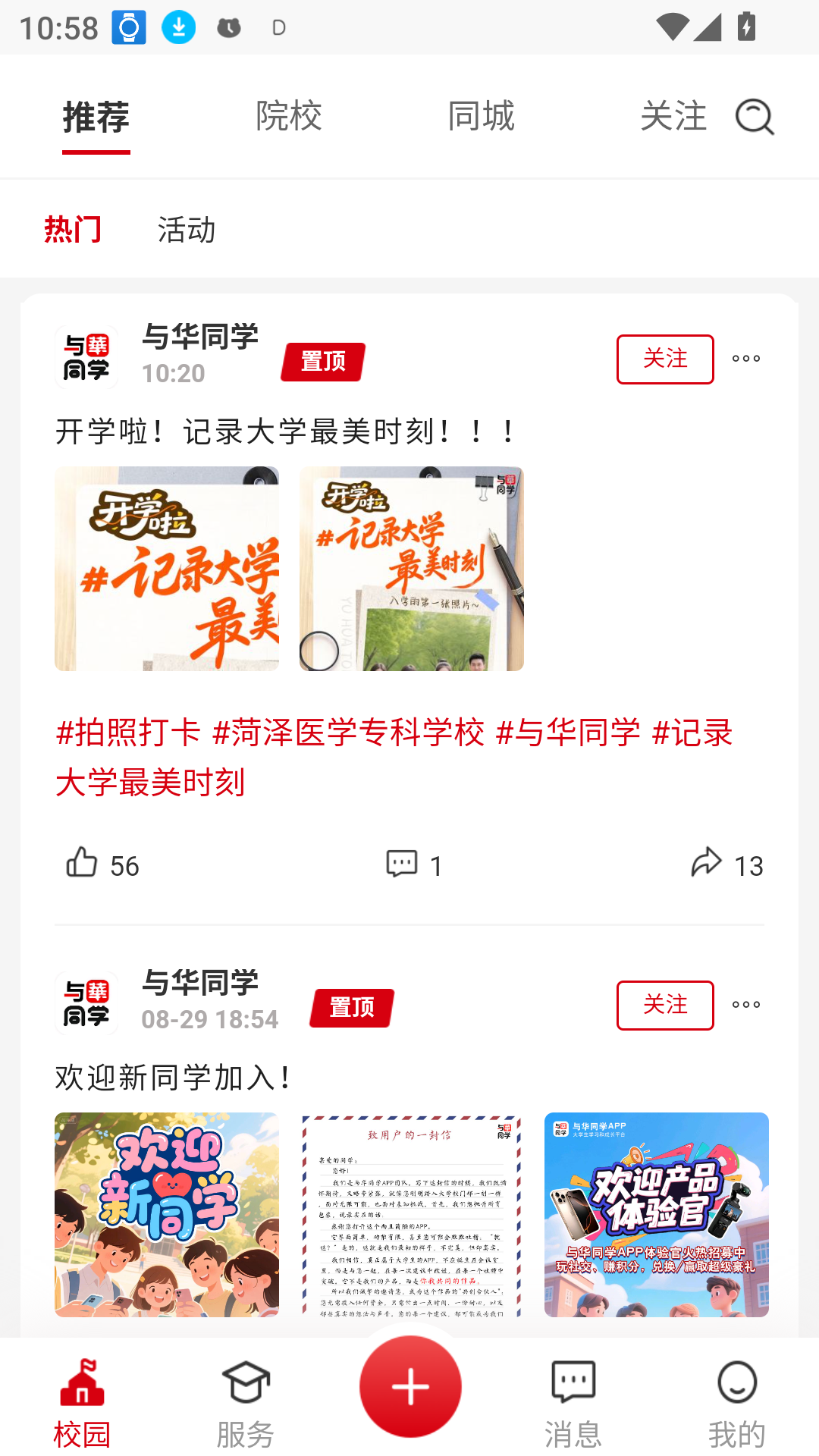The image size is (819, 1456).
Task: Open the three-dot more options on first post
Action: pos(747,359)
